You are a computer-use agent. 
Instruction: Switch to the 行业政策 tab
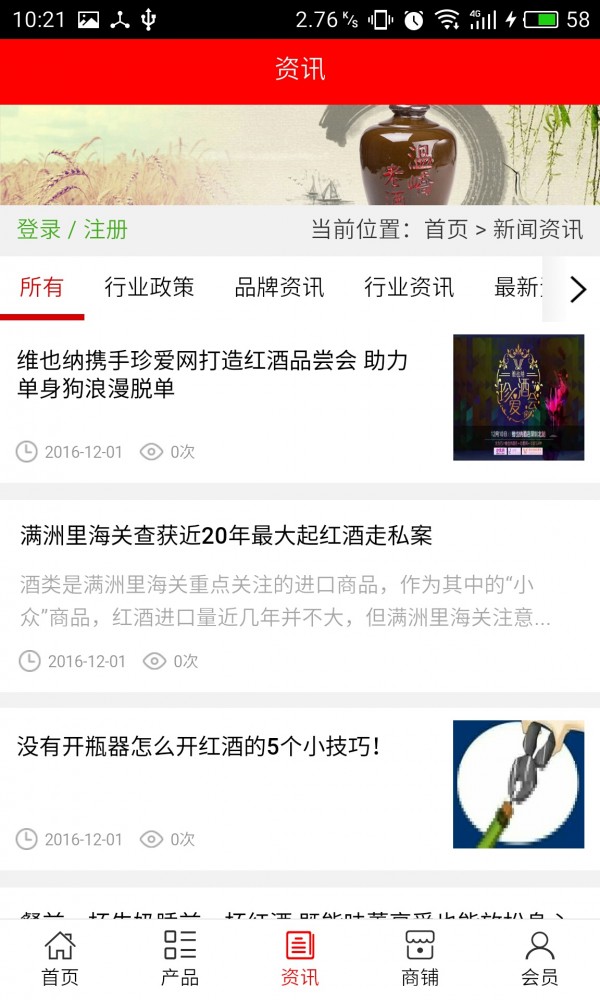[149, 288]
